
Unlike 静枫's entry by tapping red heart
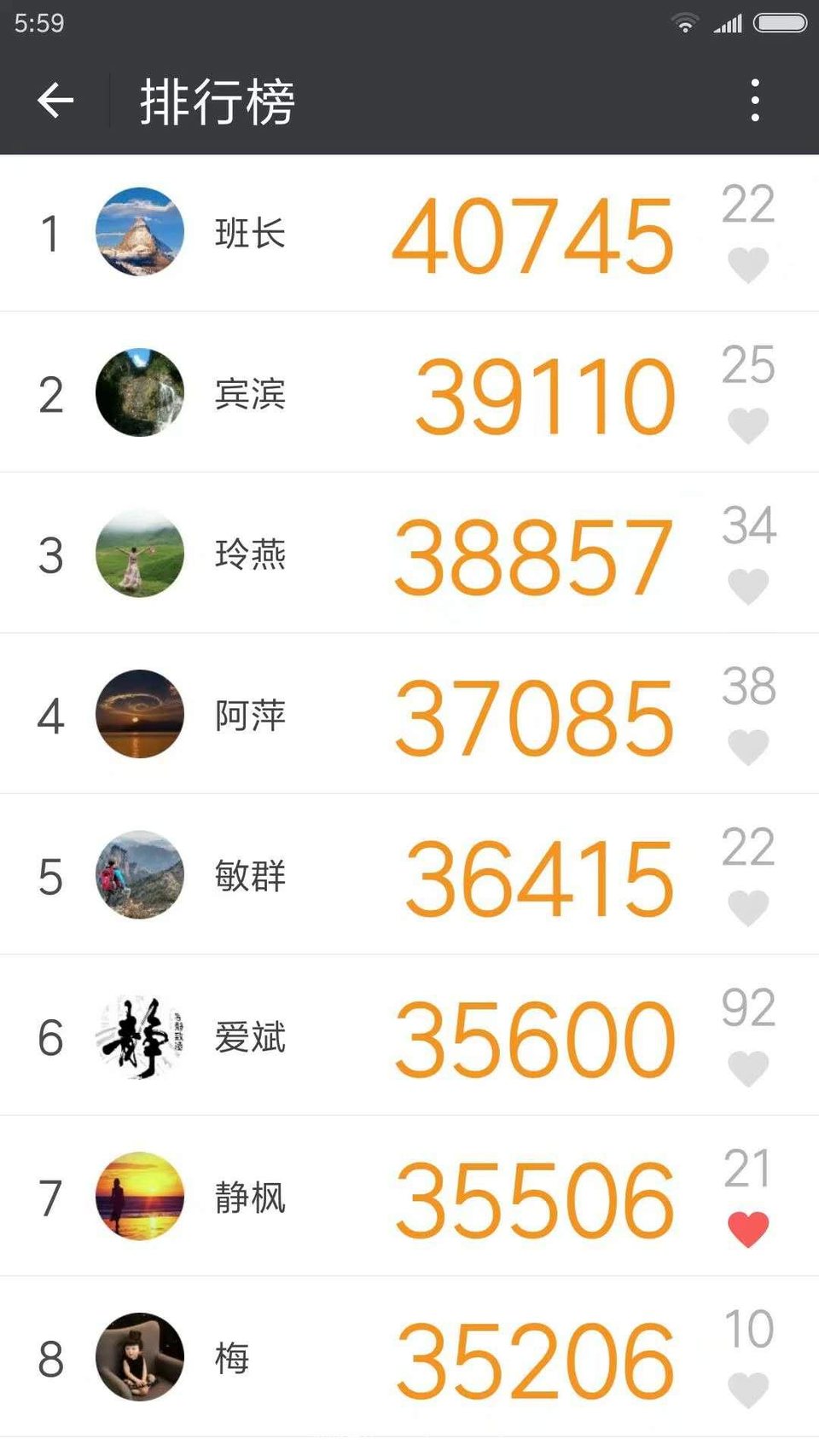tap(748, 1226)
